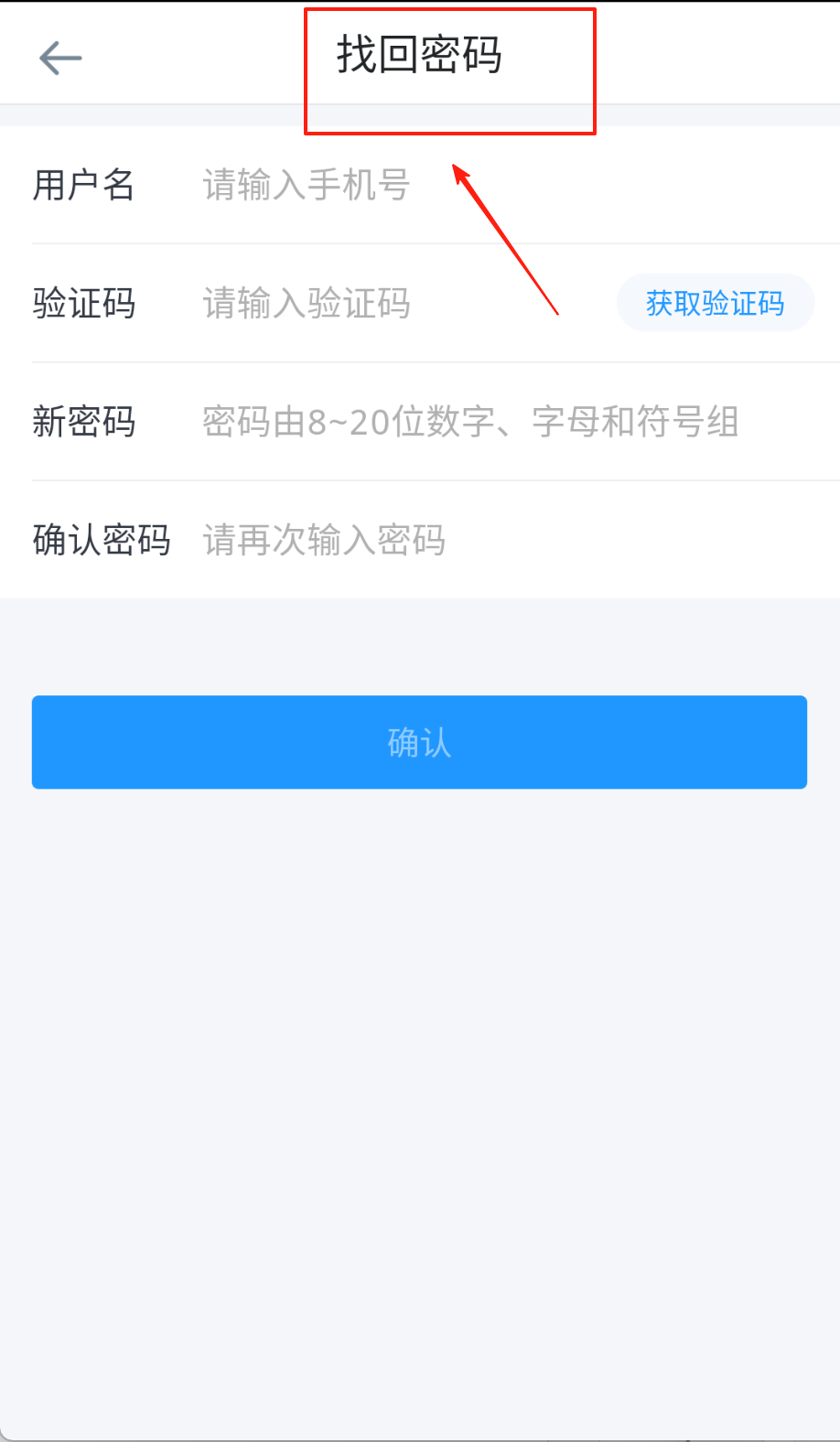
Task: Go back using the top-left arrow
Action: click(x=60, y=59)
